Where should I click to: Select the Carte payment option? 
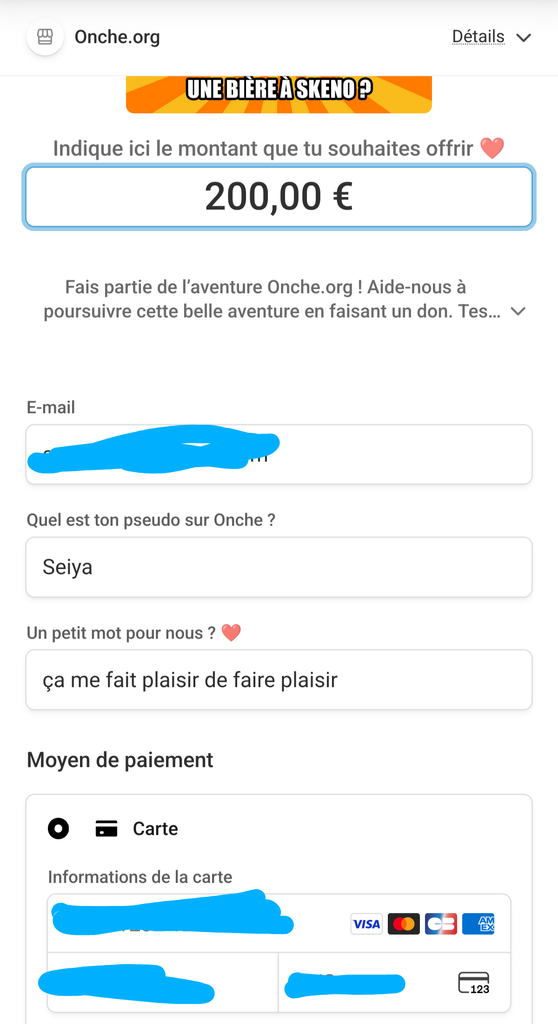(58, 829)
